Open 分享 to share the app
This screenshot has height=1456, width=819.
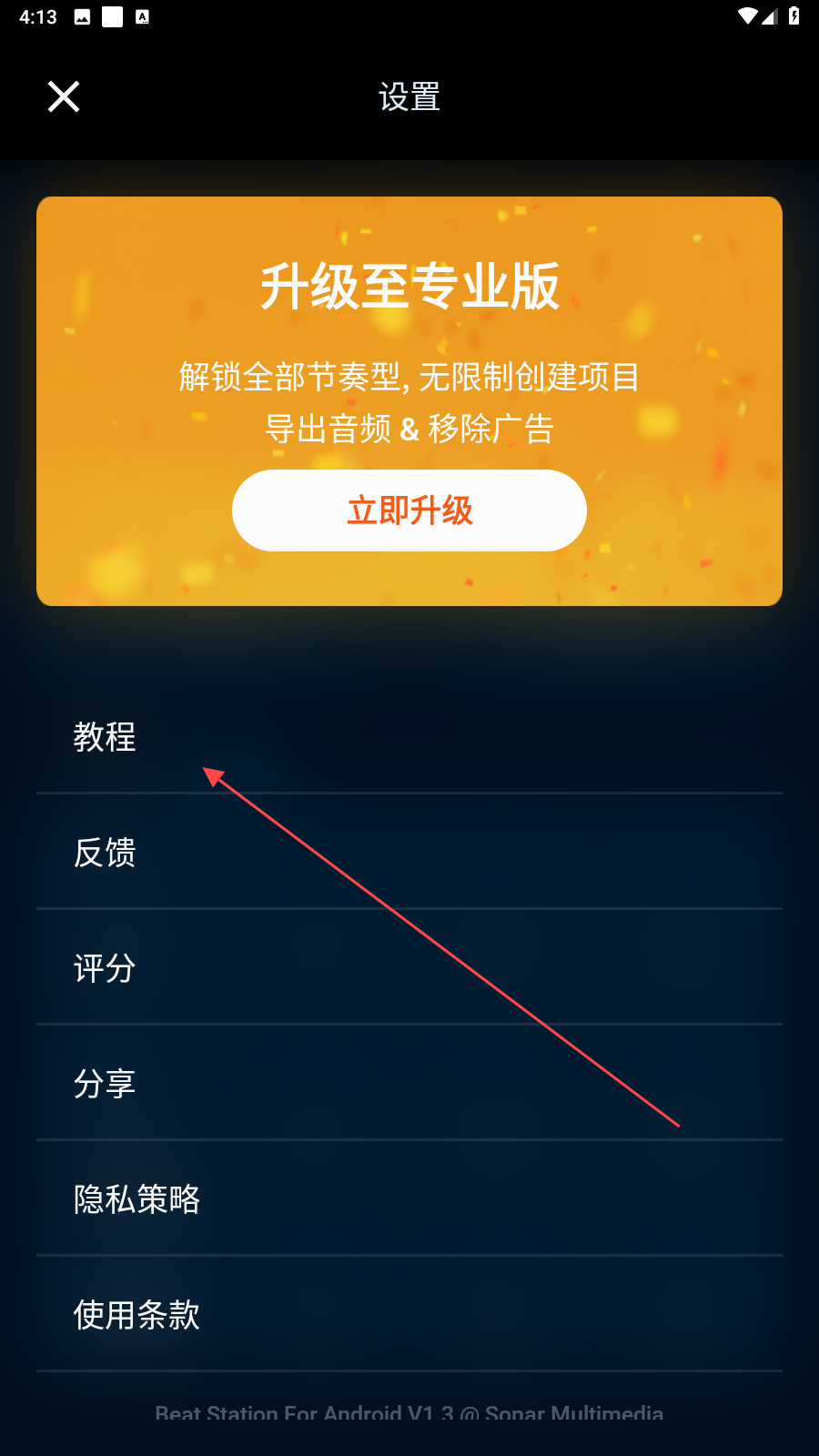[x=105, y=1084]
